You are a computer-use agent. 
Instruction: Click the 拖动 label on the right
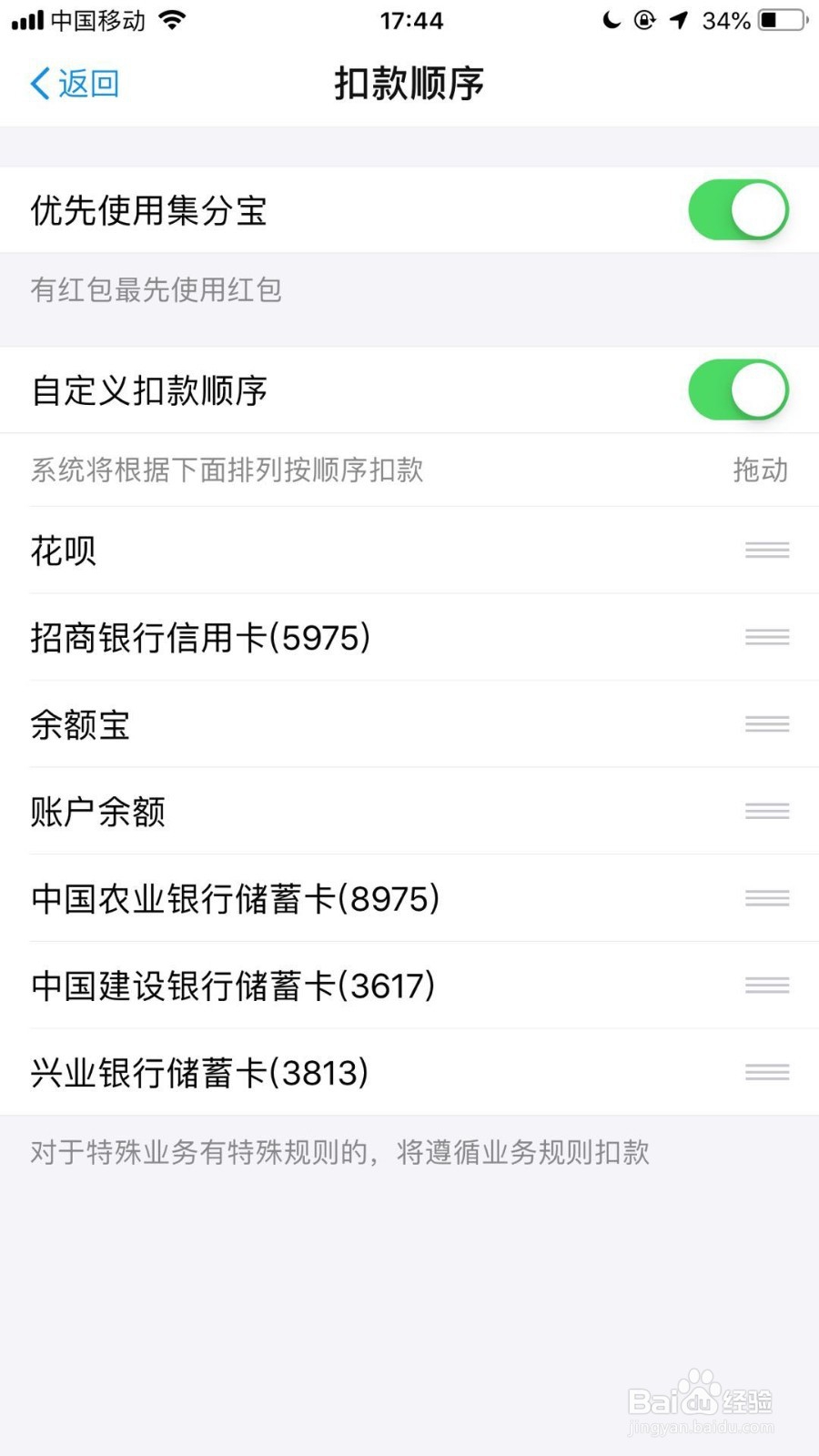pos(762,471)
